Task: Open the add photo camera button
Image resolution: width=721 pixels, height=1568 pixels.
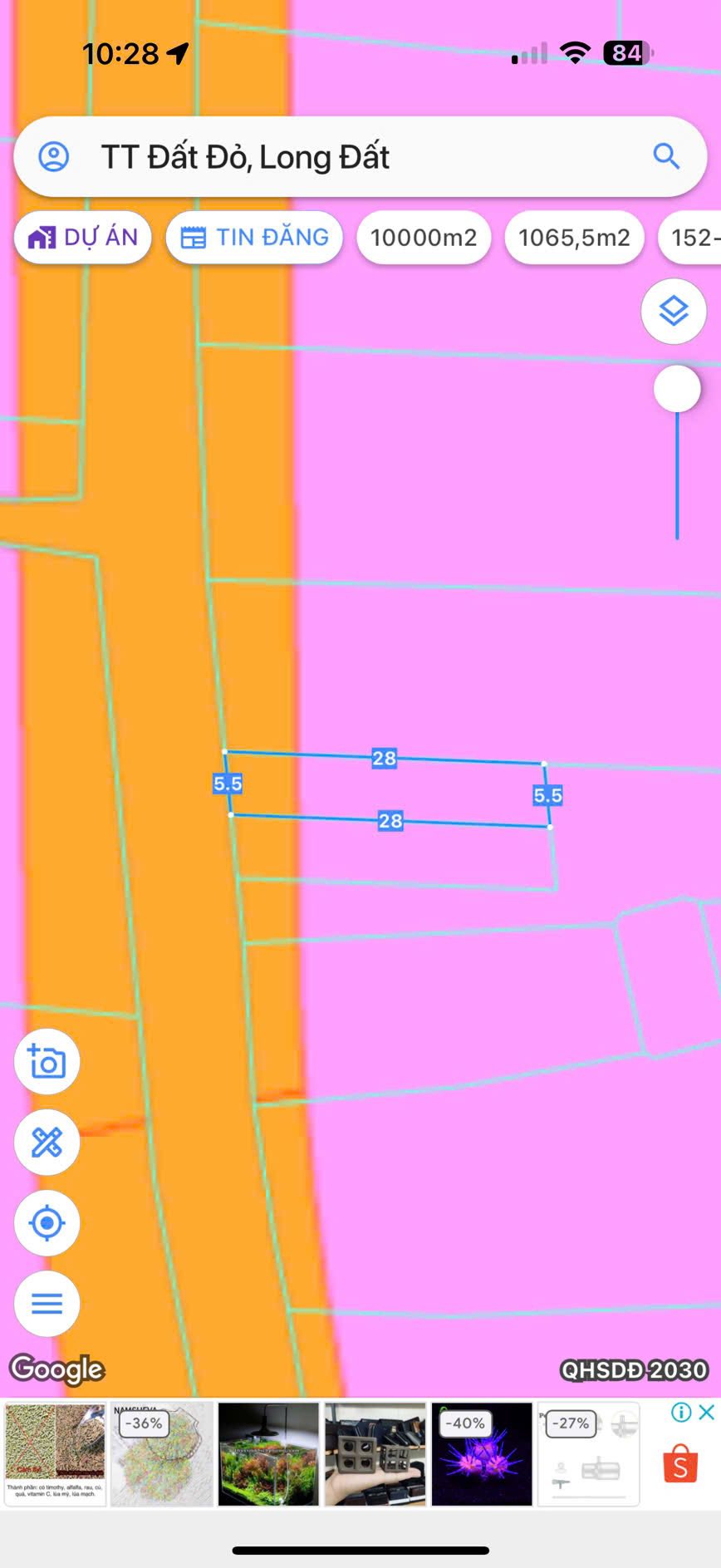Action: point(47,1062)
